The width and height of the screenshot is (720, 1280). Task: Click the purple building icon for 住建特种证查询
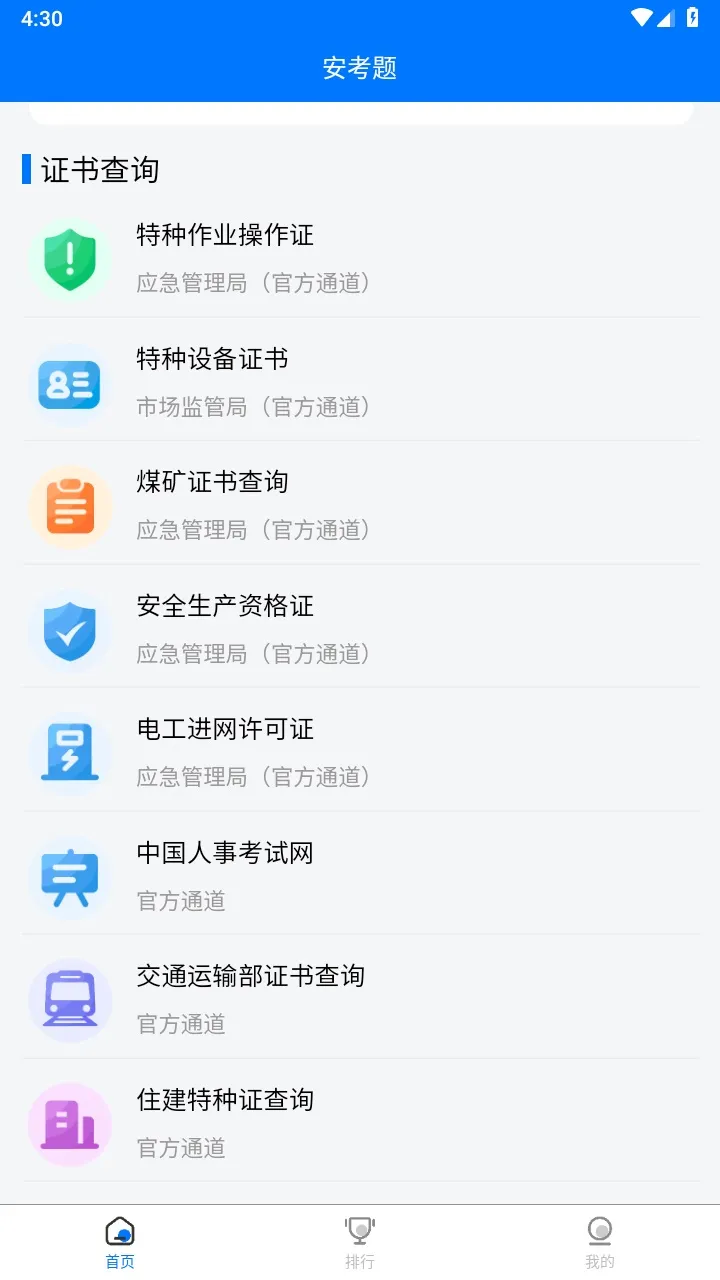point(69,1123)
